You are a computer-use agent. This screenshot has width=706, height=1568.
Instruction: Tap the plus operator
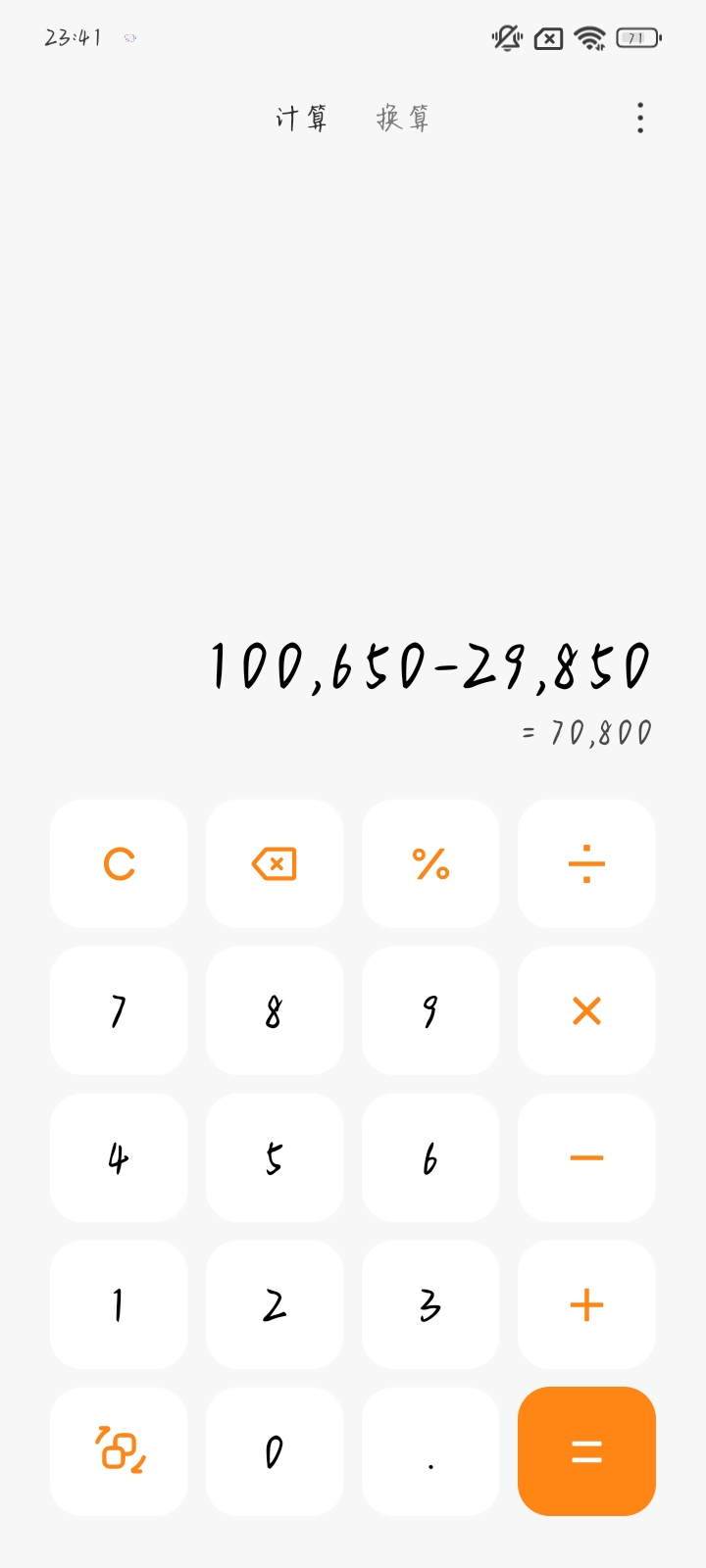(586, 1304)
